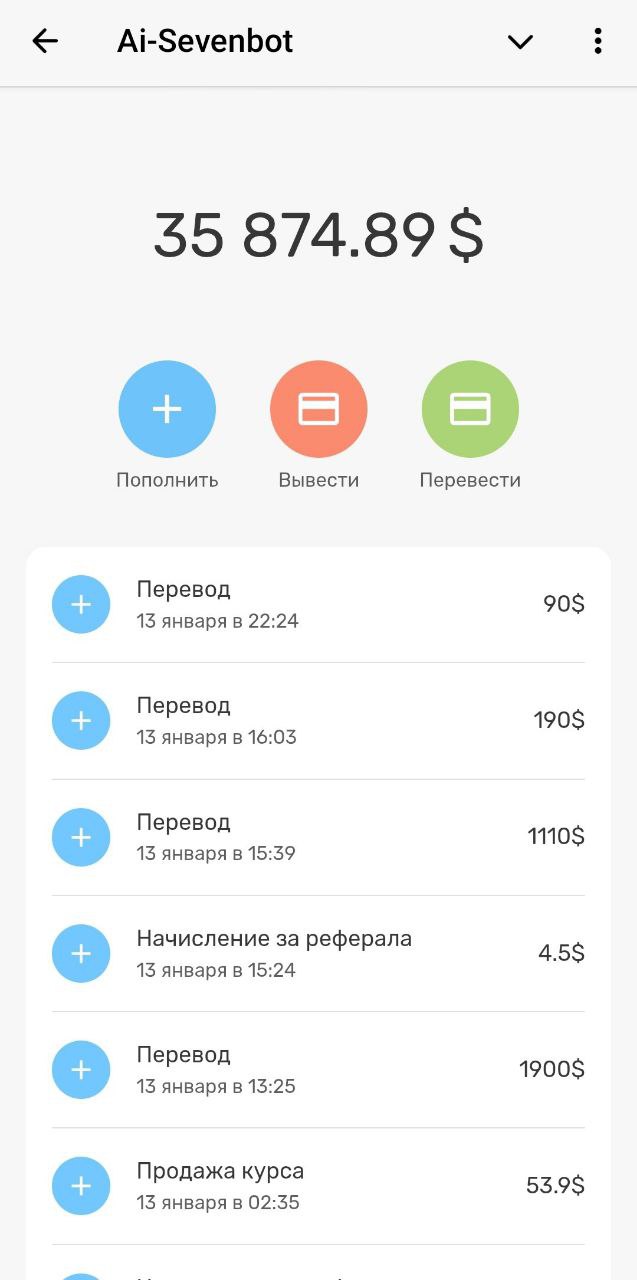Image resolution: width=637 pixels, height=1280 pixels.
Task: Select the Вывести withdraw button
Action: pyautogui.click(x=318, y=410)
